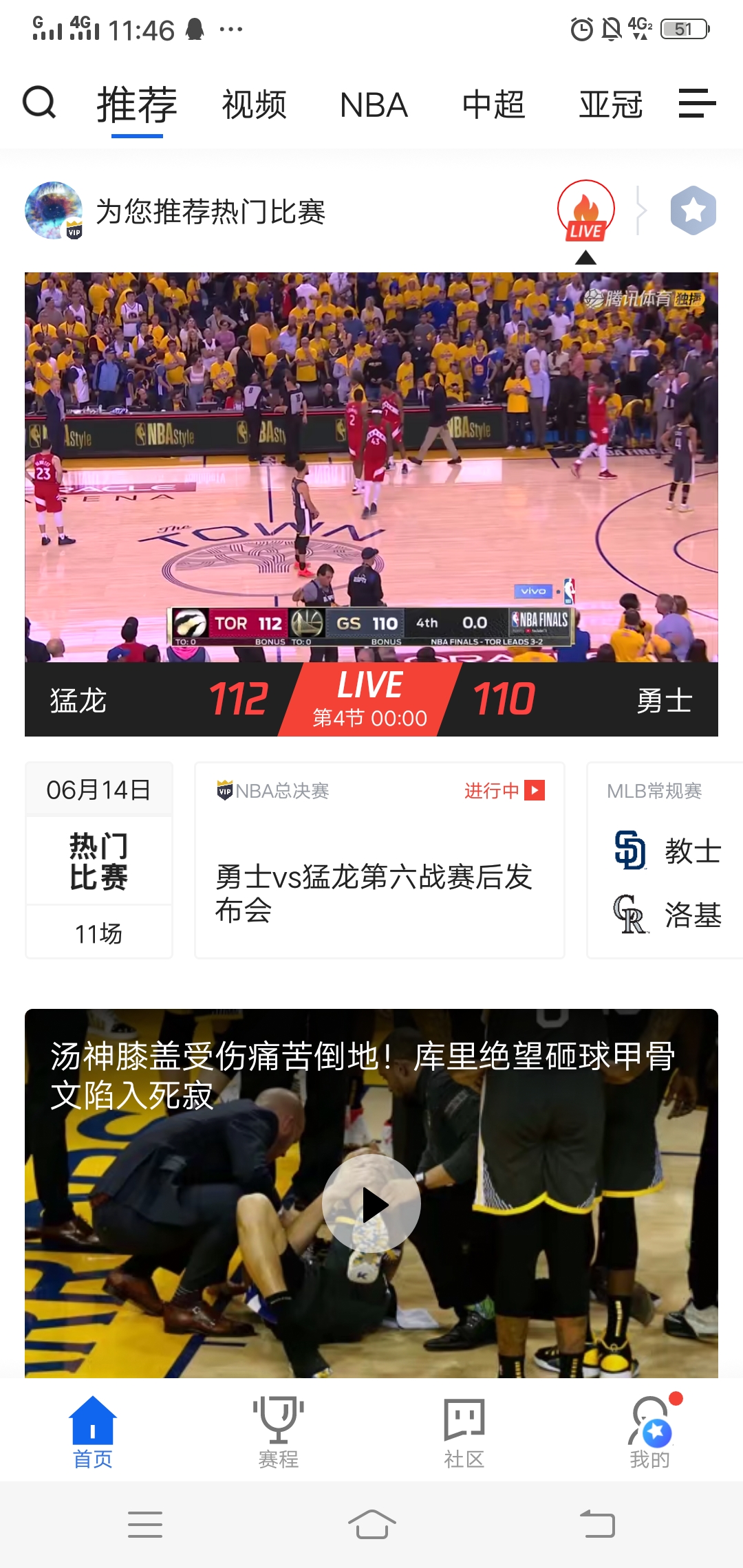Switch to the NBA tab
743x1568 pixels.
374,105
